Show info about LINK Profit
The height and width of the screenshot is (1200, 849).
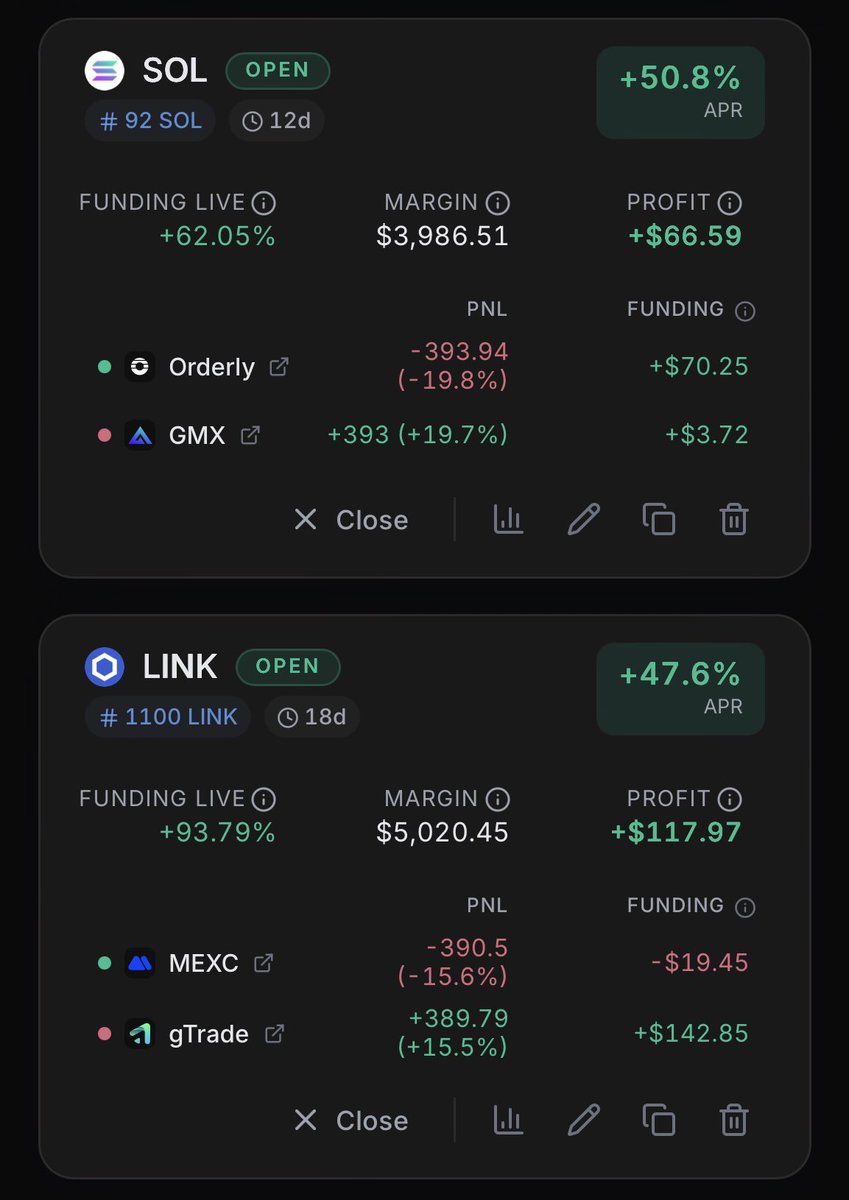(x=730, y=799)
